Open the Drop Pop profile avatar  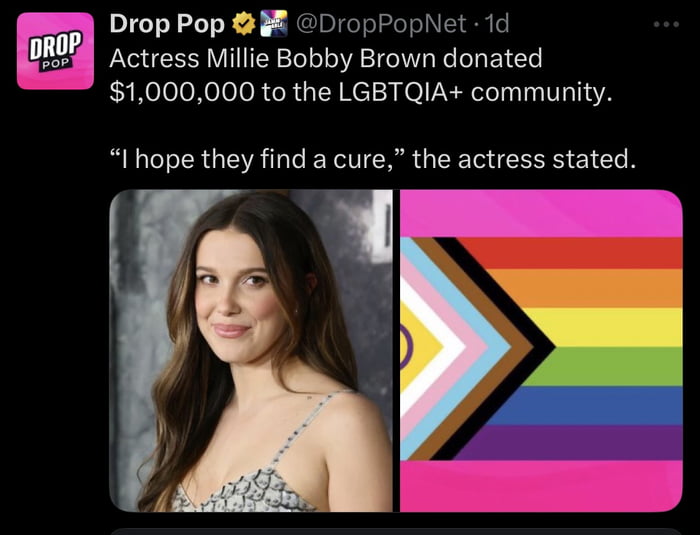(x=55, y=51)
